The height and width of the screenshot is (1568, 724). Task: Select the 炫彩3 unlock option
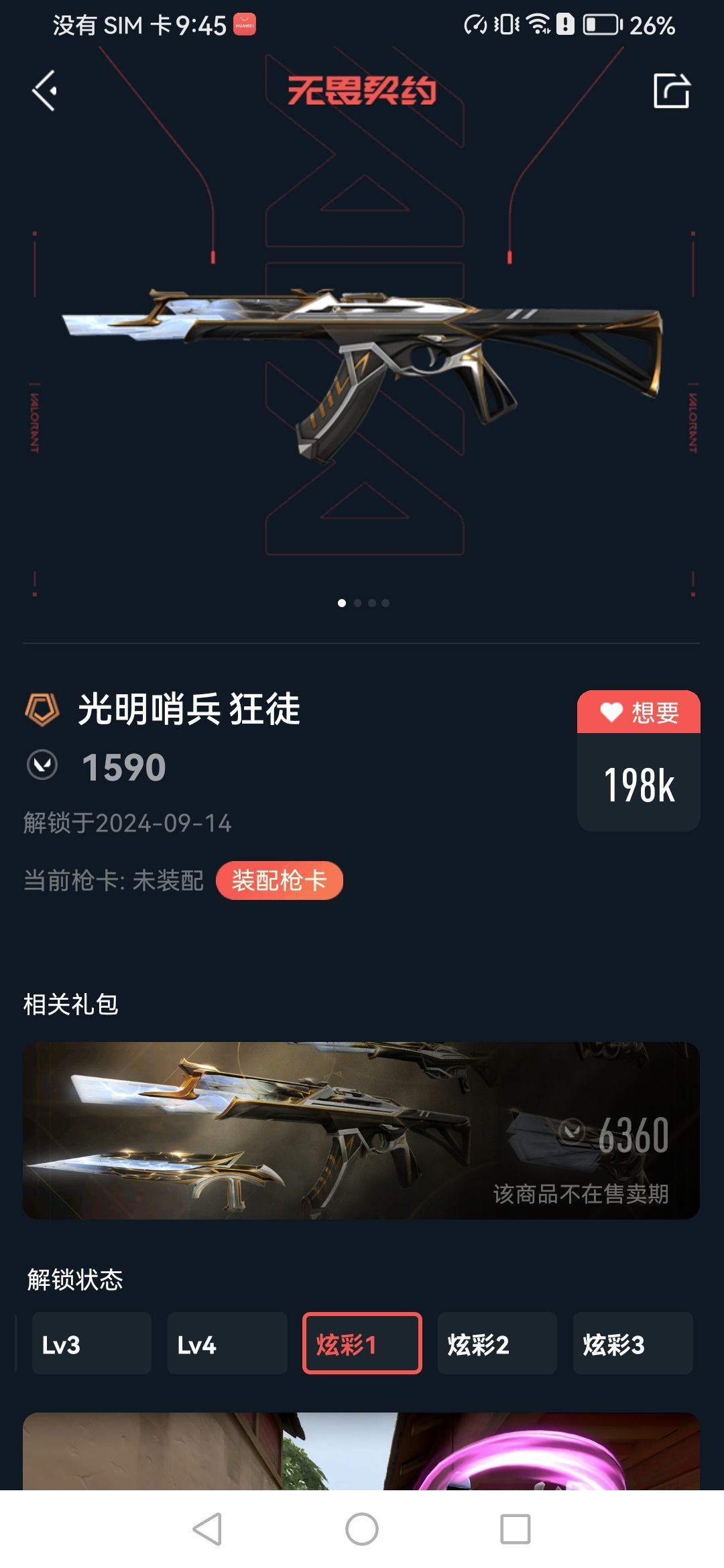coord(632,1344)
